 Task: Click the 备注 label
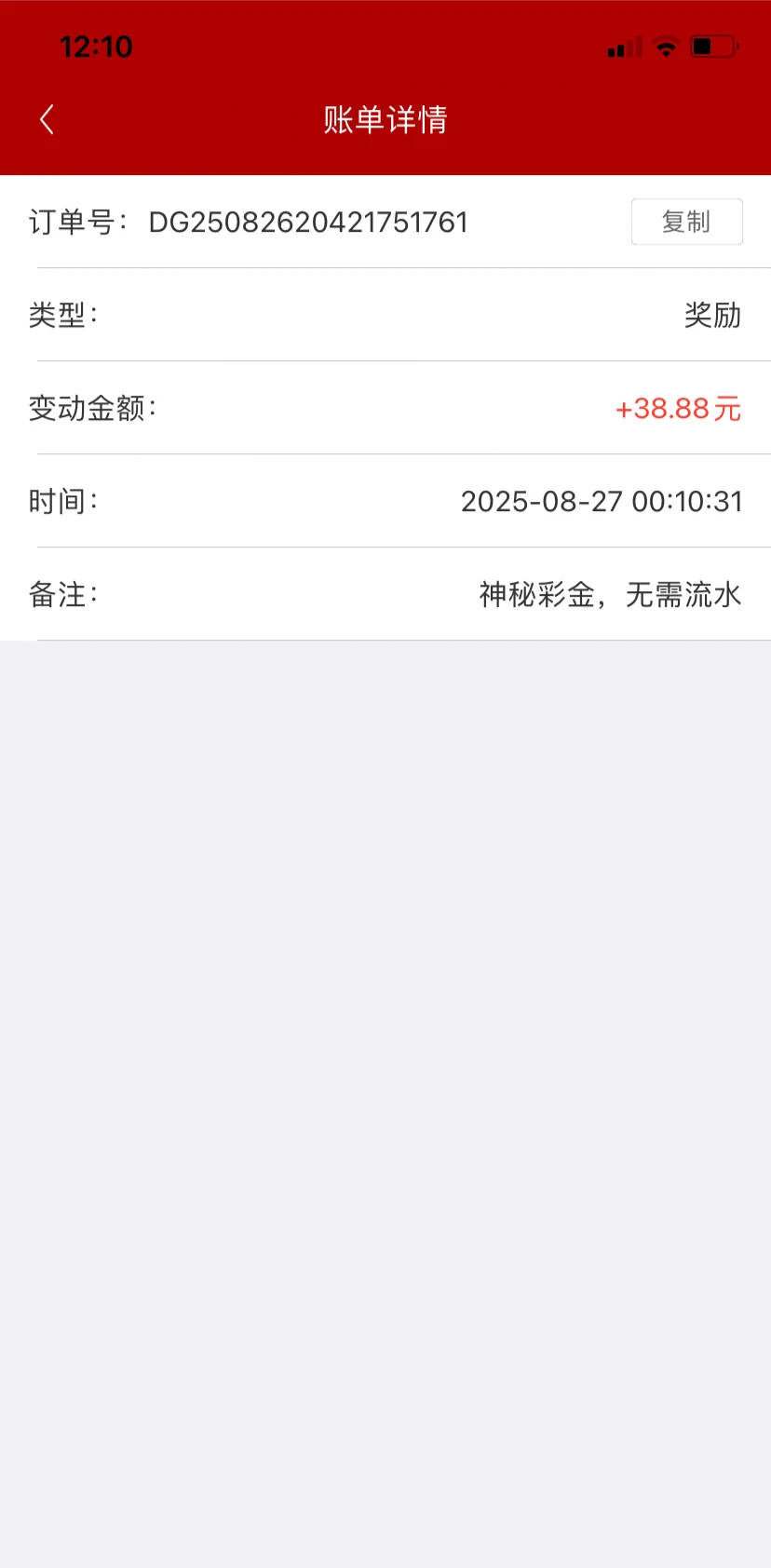click(62, 594)
